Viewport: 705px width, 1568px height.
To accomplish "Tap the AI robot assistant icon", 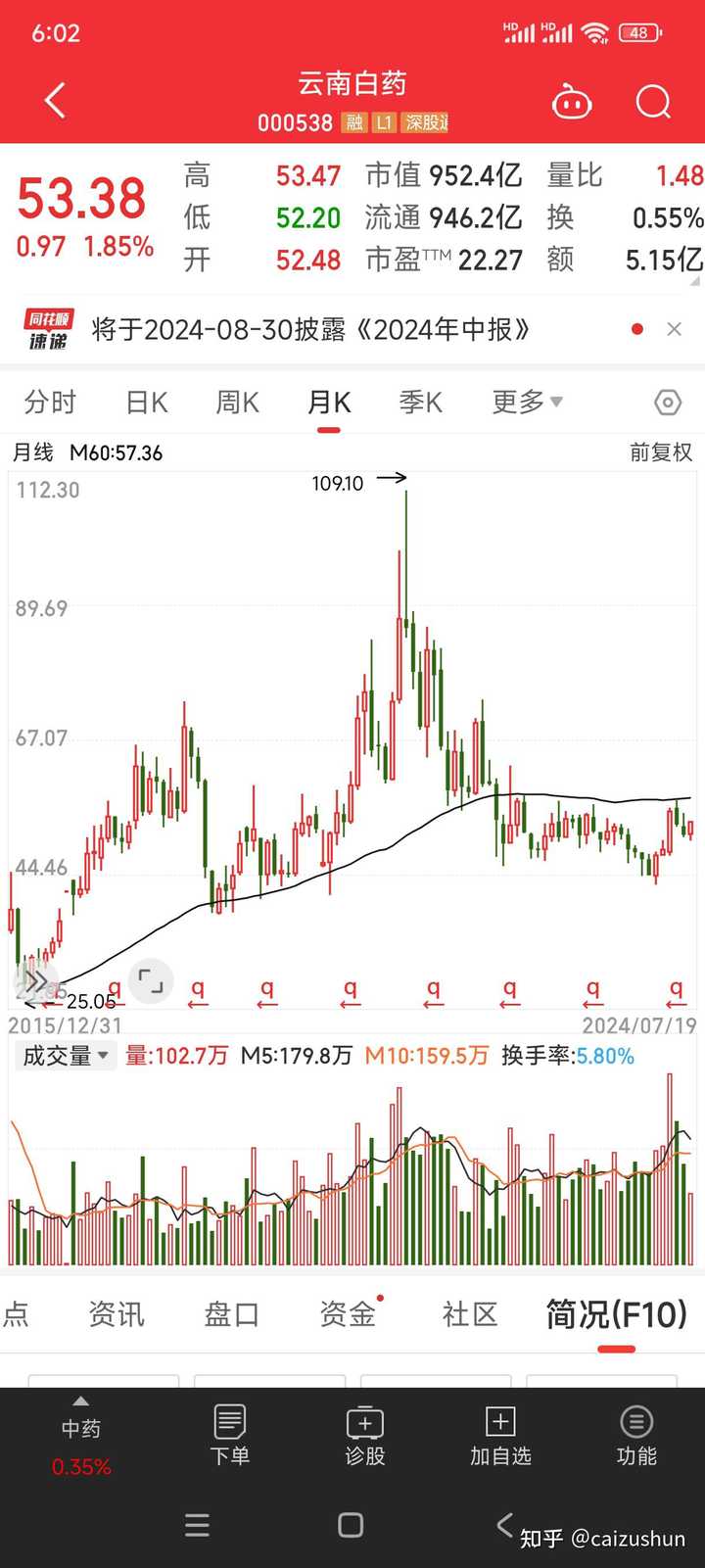I will coord(573,101).
